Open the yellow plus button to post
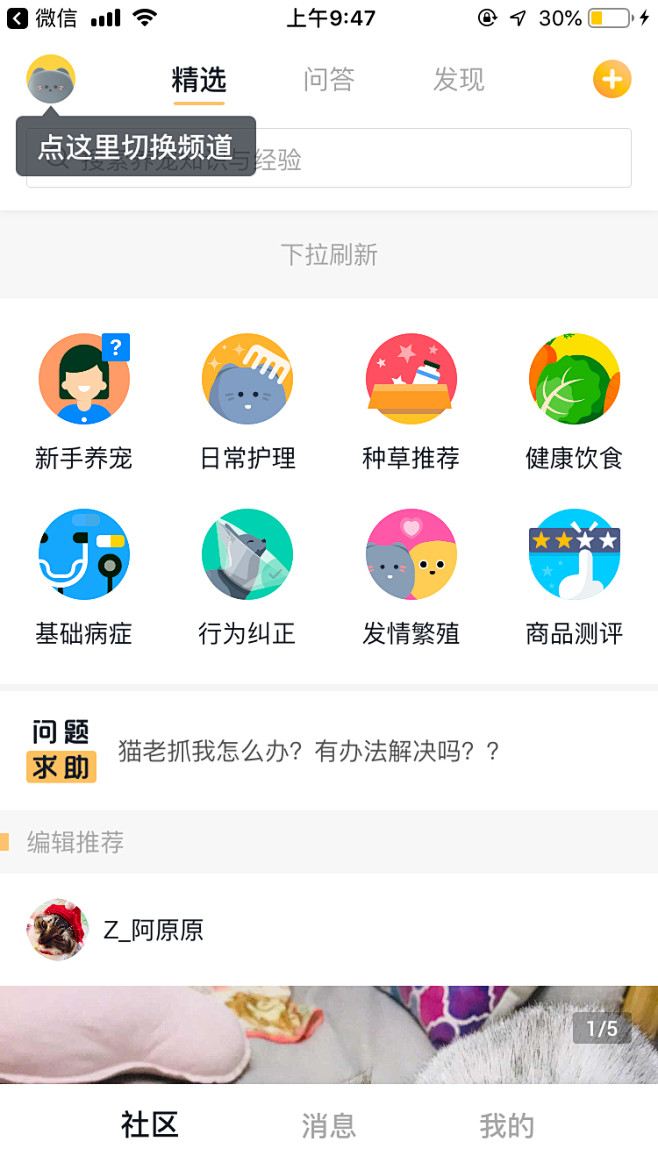 coord(612,79)
